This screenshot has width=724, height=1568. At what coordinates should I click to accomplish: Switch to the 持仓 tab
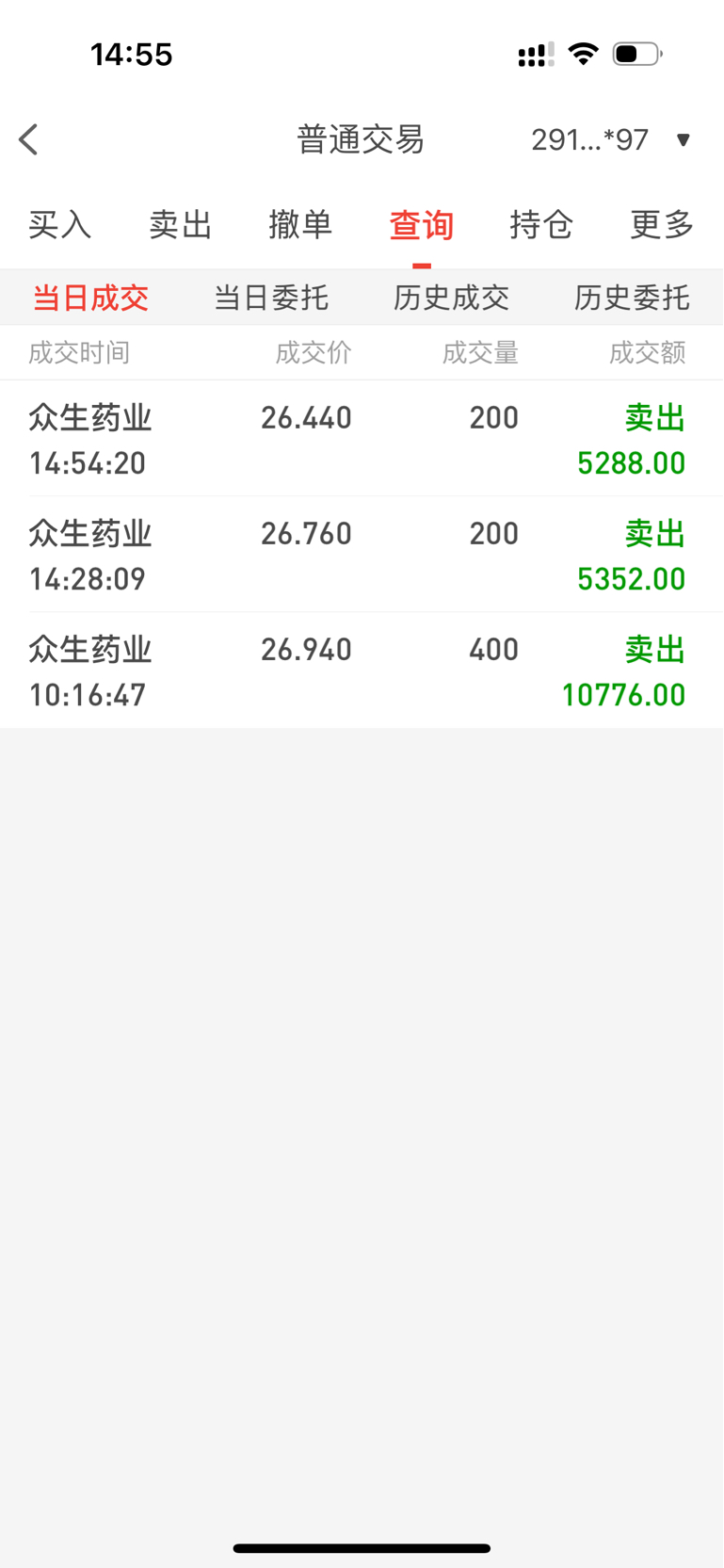pos(541,225)
